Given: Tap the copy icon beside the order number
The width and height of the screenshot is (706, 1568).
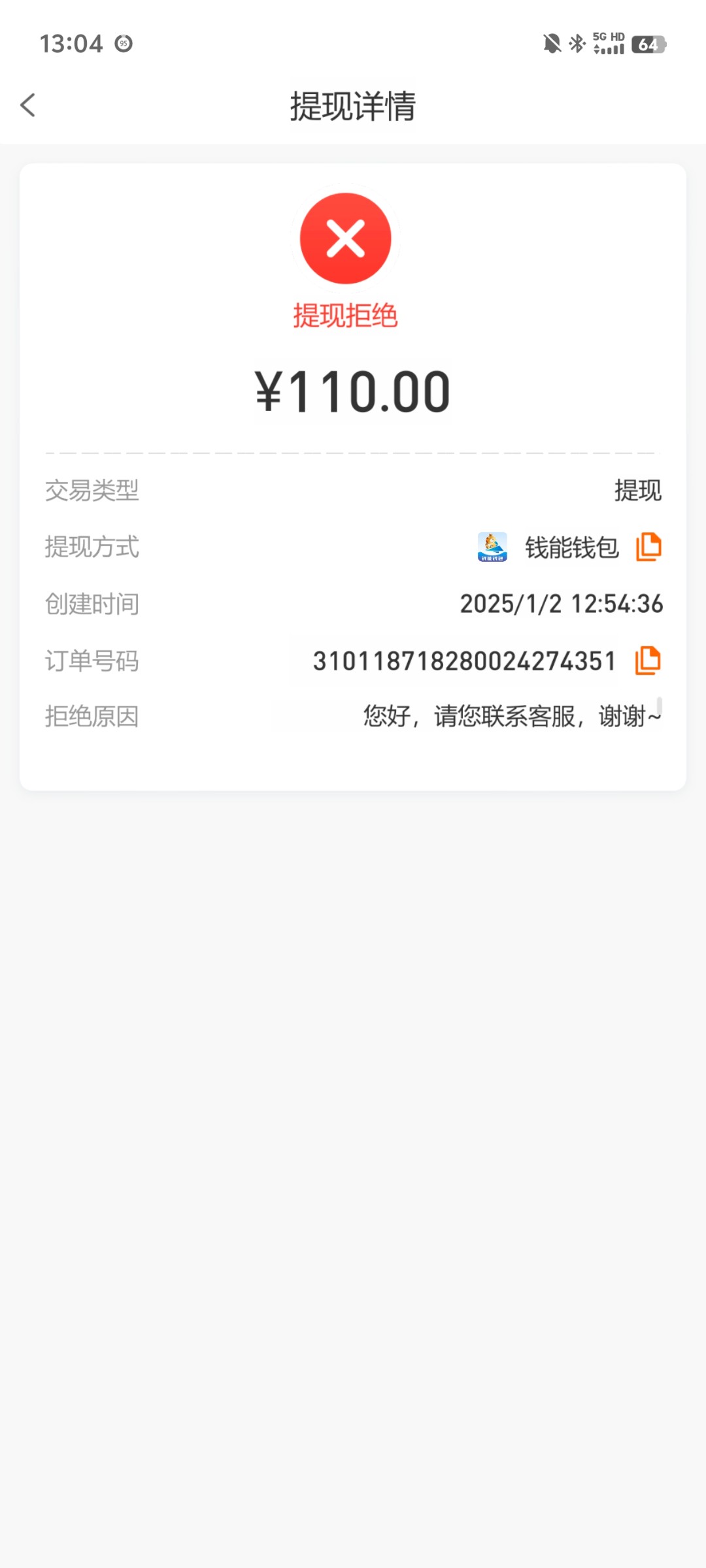Looking at the screenshot, I should [649, 660].
